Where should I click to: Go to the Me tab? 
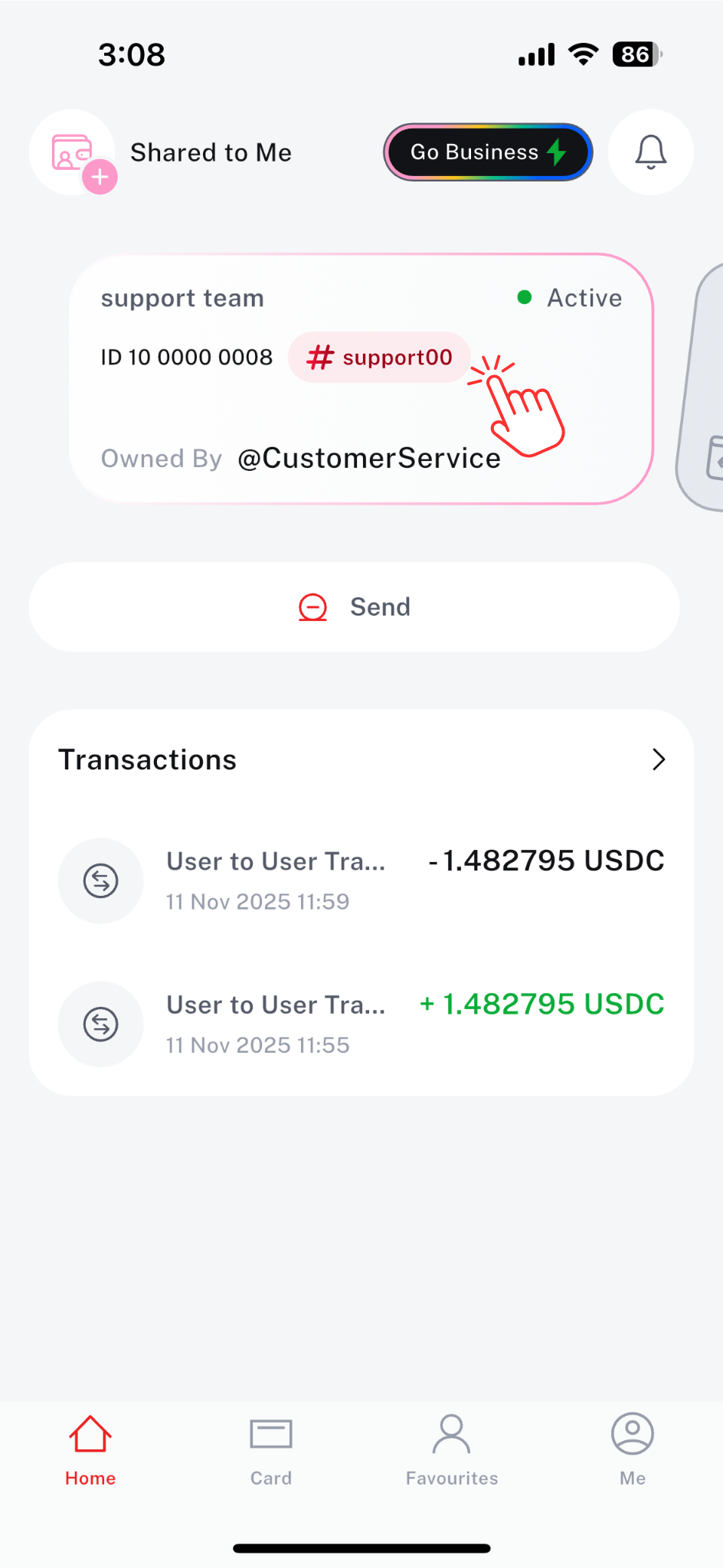click(633, 1449)
